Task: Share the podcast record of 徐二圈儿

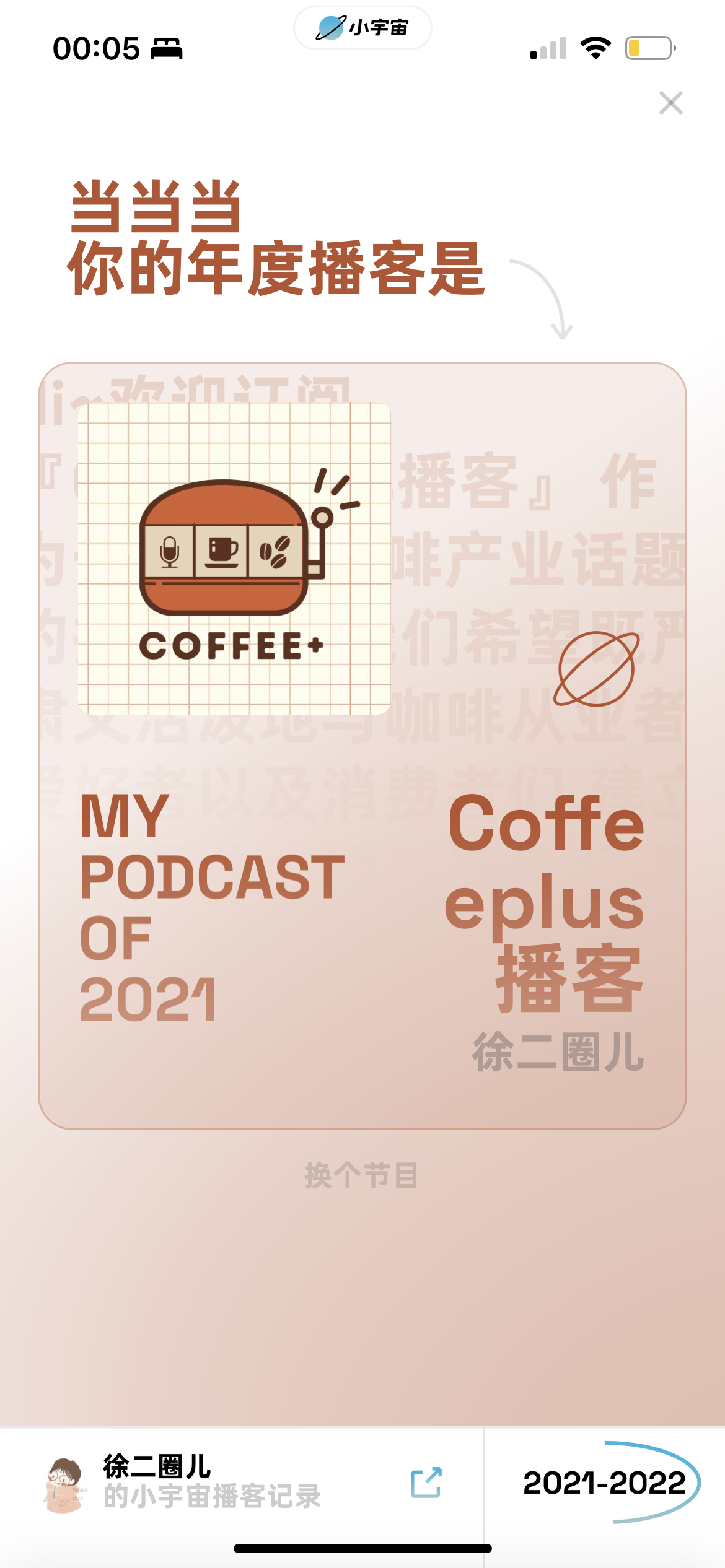Action: (x=426, y=1483)
